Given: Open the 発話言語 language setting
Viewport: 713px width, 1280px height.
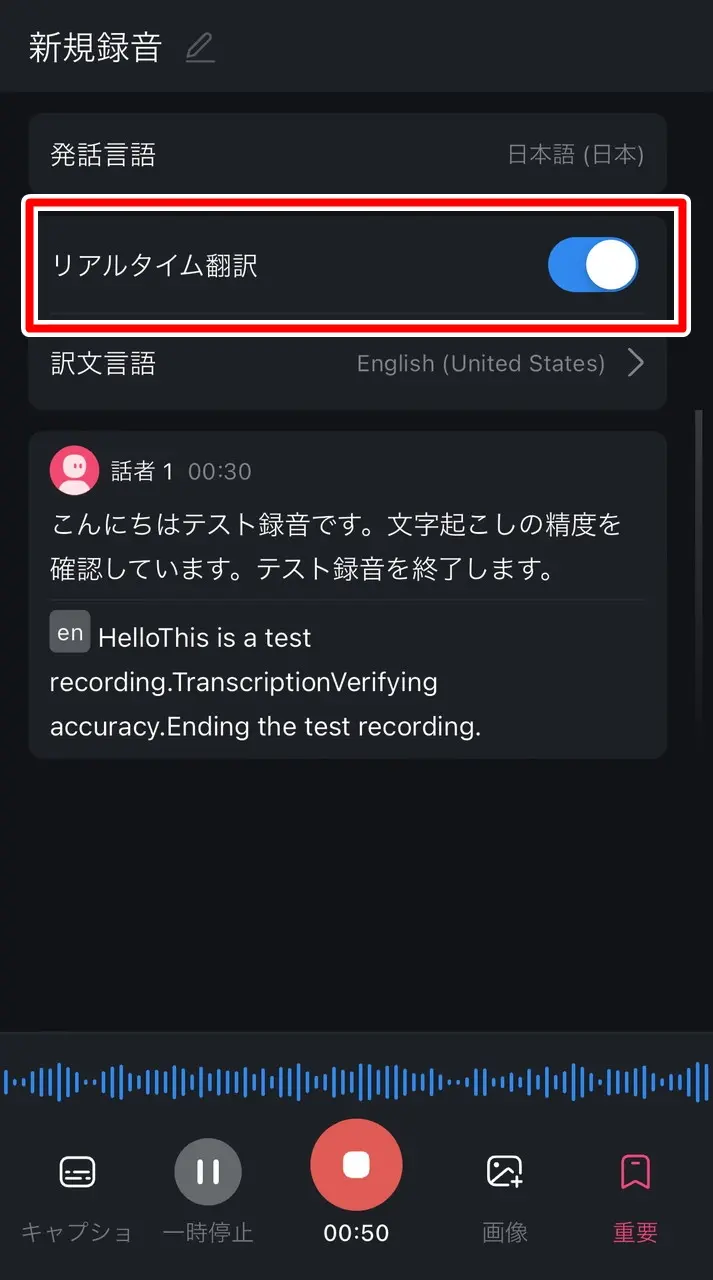Looking at the screenshot, I should pos(347,155).
